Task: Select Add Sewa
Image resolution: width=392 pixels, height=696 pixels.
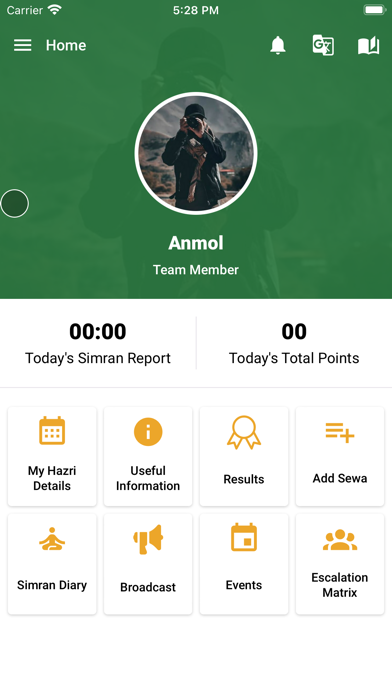Action: coord(340,456)
